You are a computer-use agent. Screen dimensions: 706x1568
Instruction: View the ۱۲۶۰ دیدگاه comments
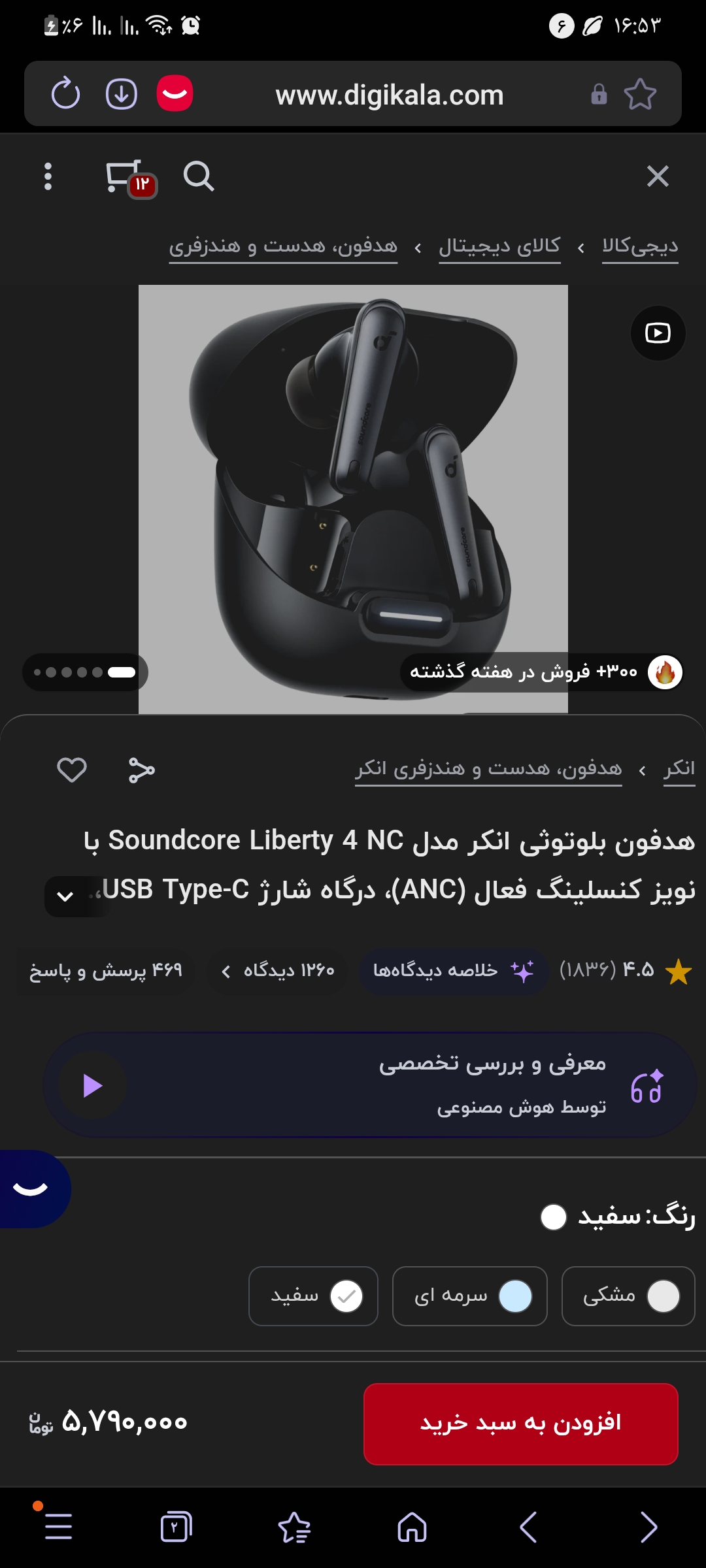coord(278,971)
